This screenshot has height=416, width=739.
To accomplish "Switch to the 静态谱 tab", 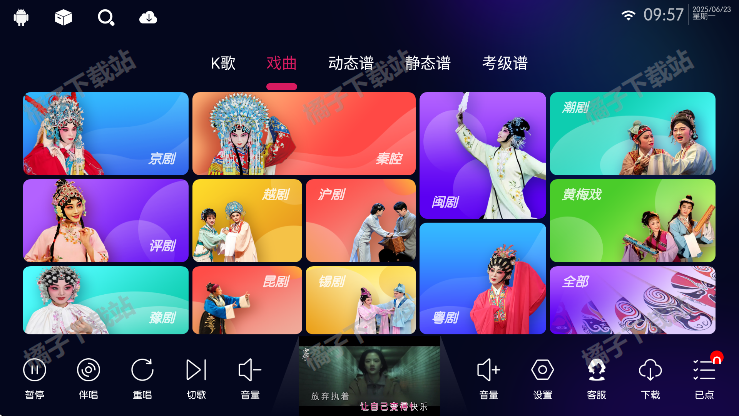I will pos(428,63).
